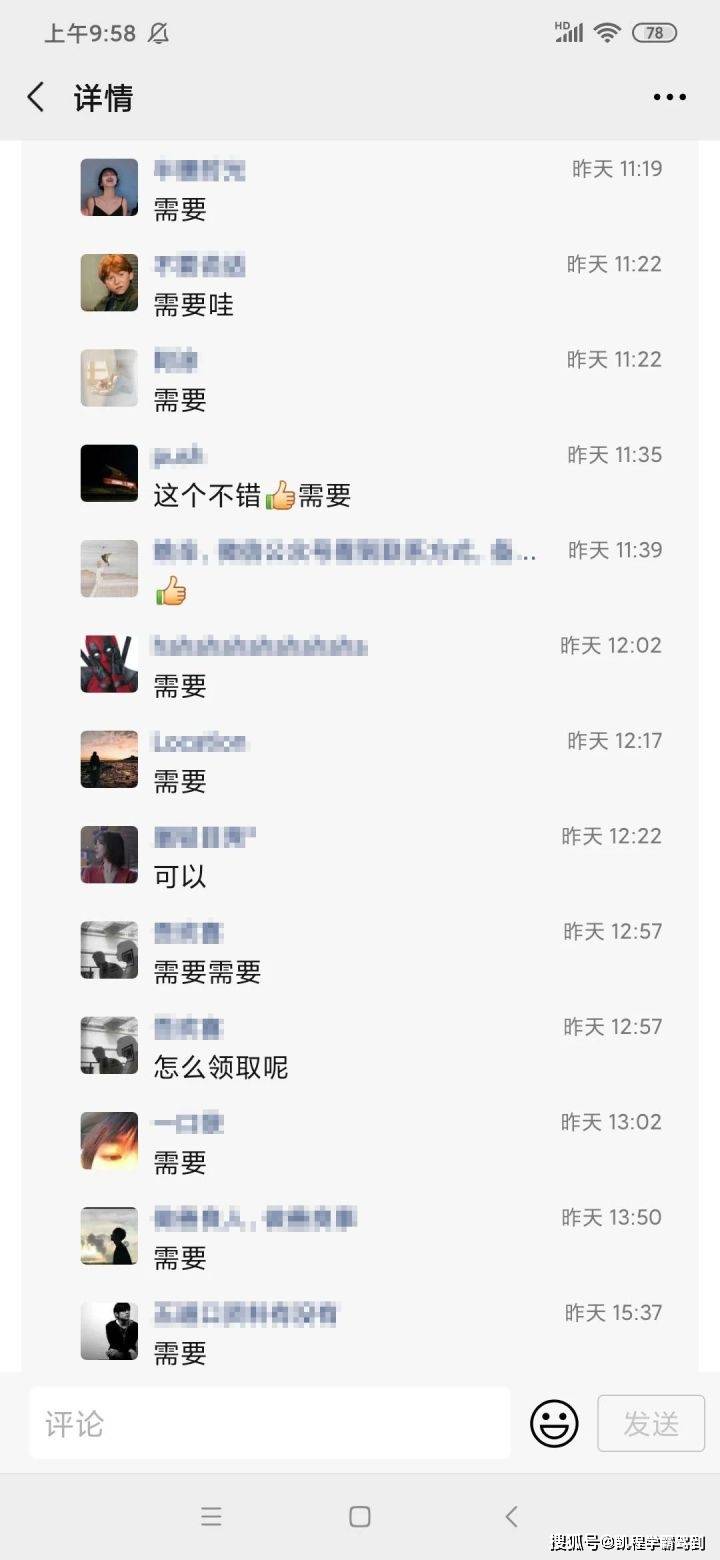Open avatar of the 昨天 15:37 commenter
The image size is (720, 1560).
109,1331
